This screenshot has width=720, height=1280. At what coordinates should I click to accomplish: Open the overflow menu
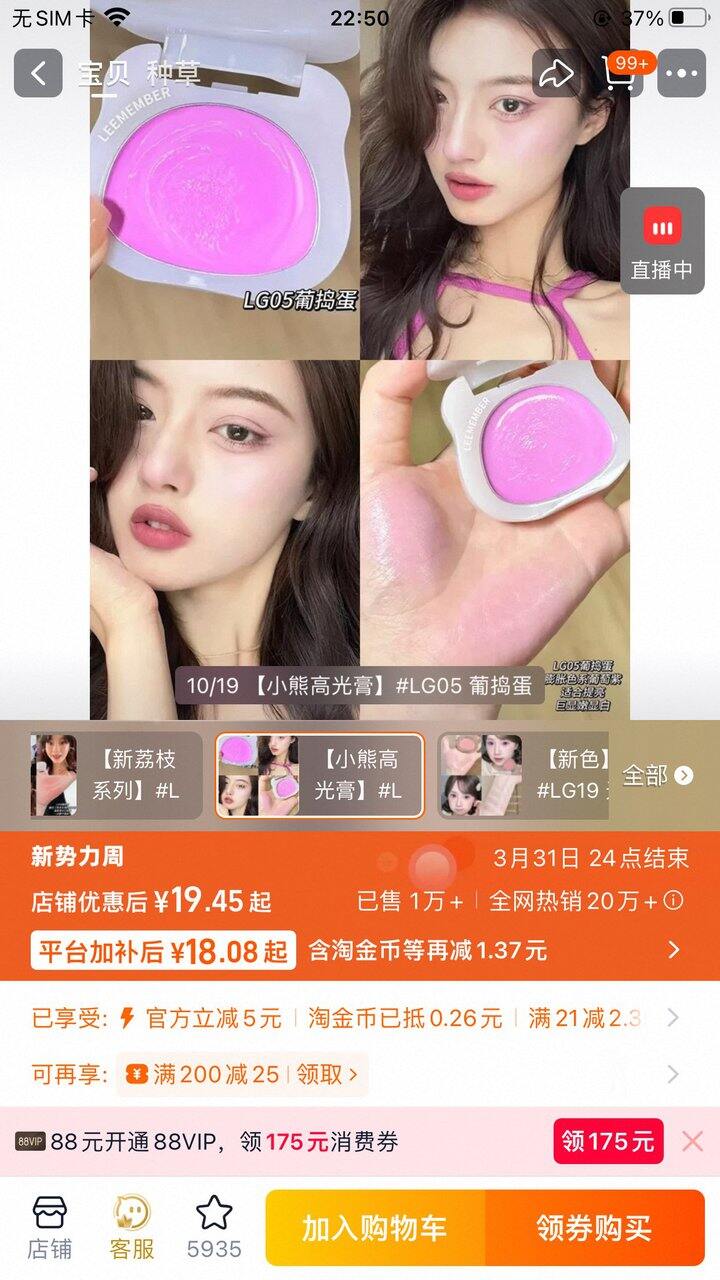682,73
